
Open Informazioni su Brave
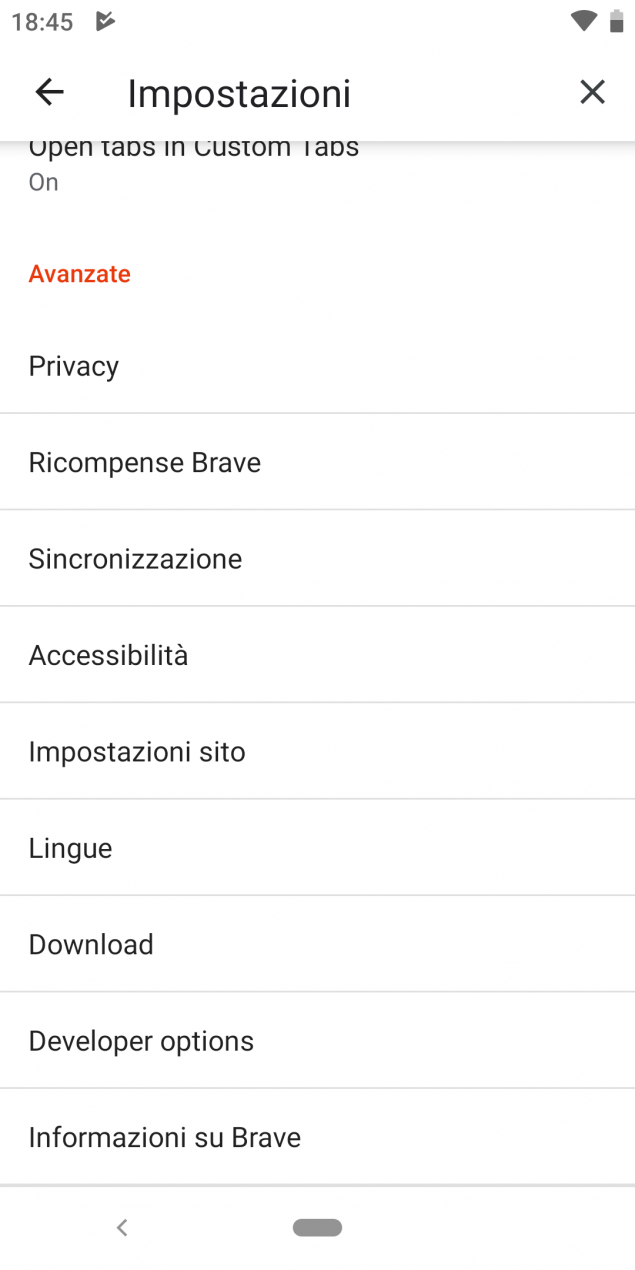(x=317, y=1137)
